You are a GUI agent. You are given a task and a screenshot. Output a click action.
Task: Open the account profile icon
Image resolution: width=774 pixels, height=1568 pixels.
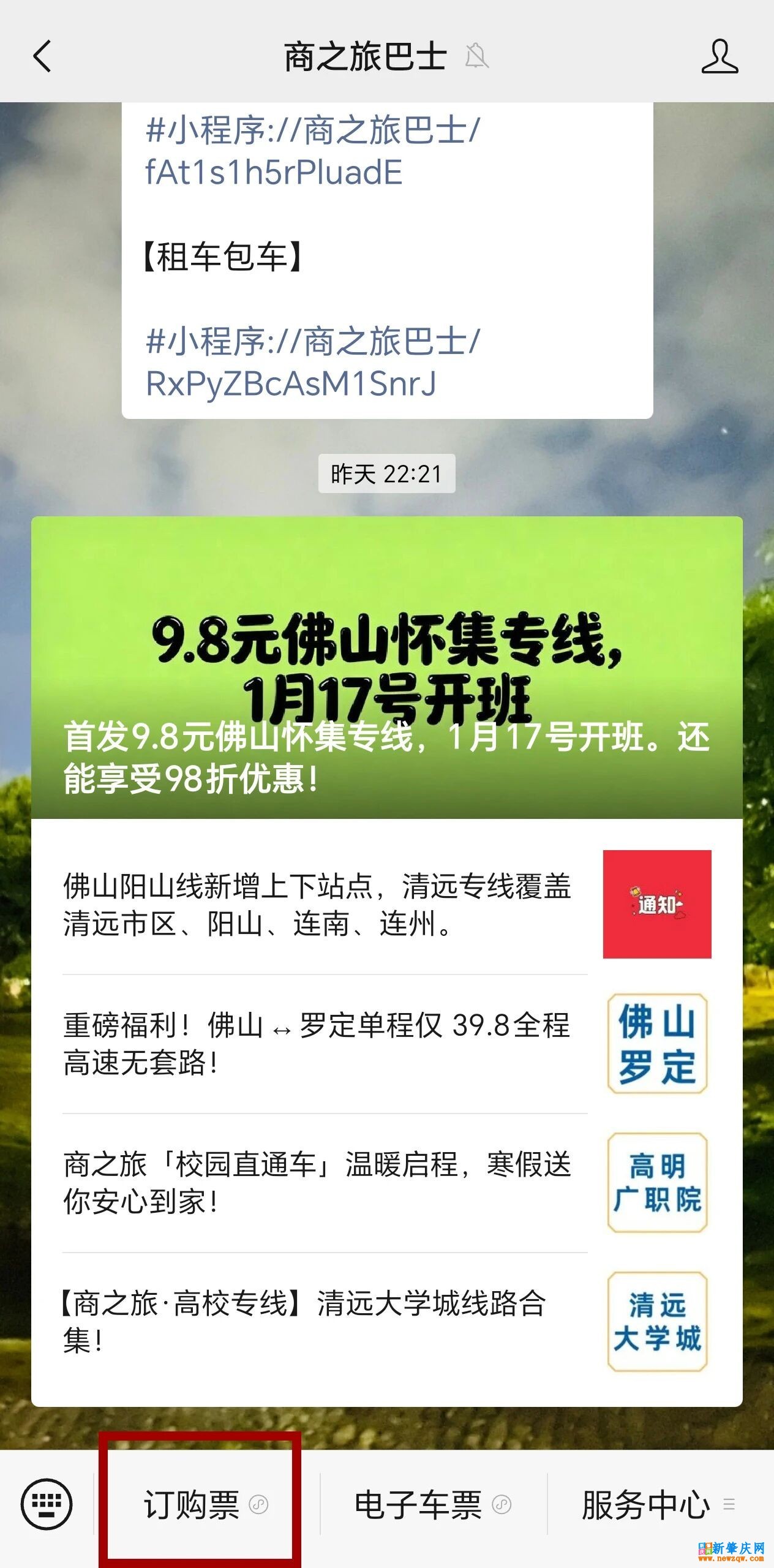point(720,57)
